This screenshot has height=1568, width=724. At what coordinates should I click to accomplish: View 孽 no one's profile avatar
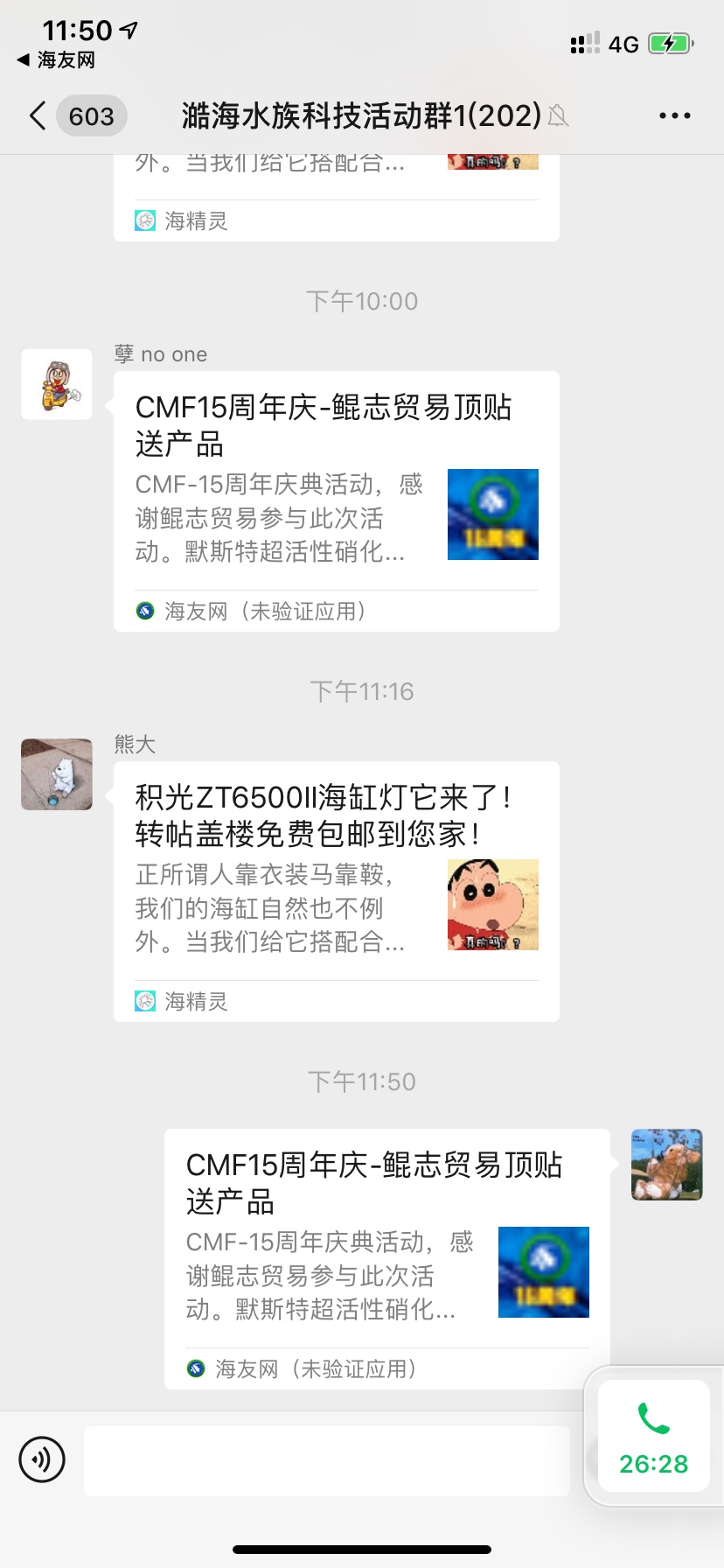[x=57, y=384]
